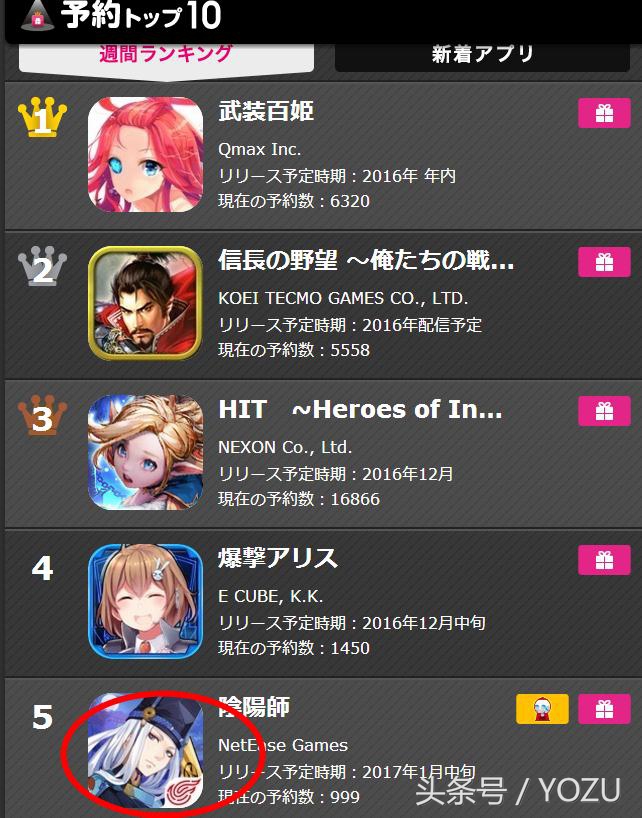
Task: Tap the gift button for 武装百姫
Action: pyautogui.click(x=604, y=114)
